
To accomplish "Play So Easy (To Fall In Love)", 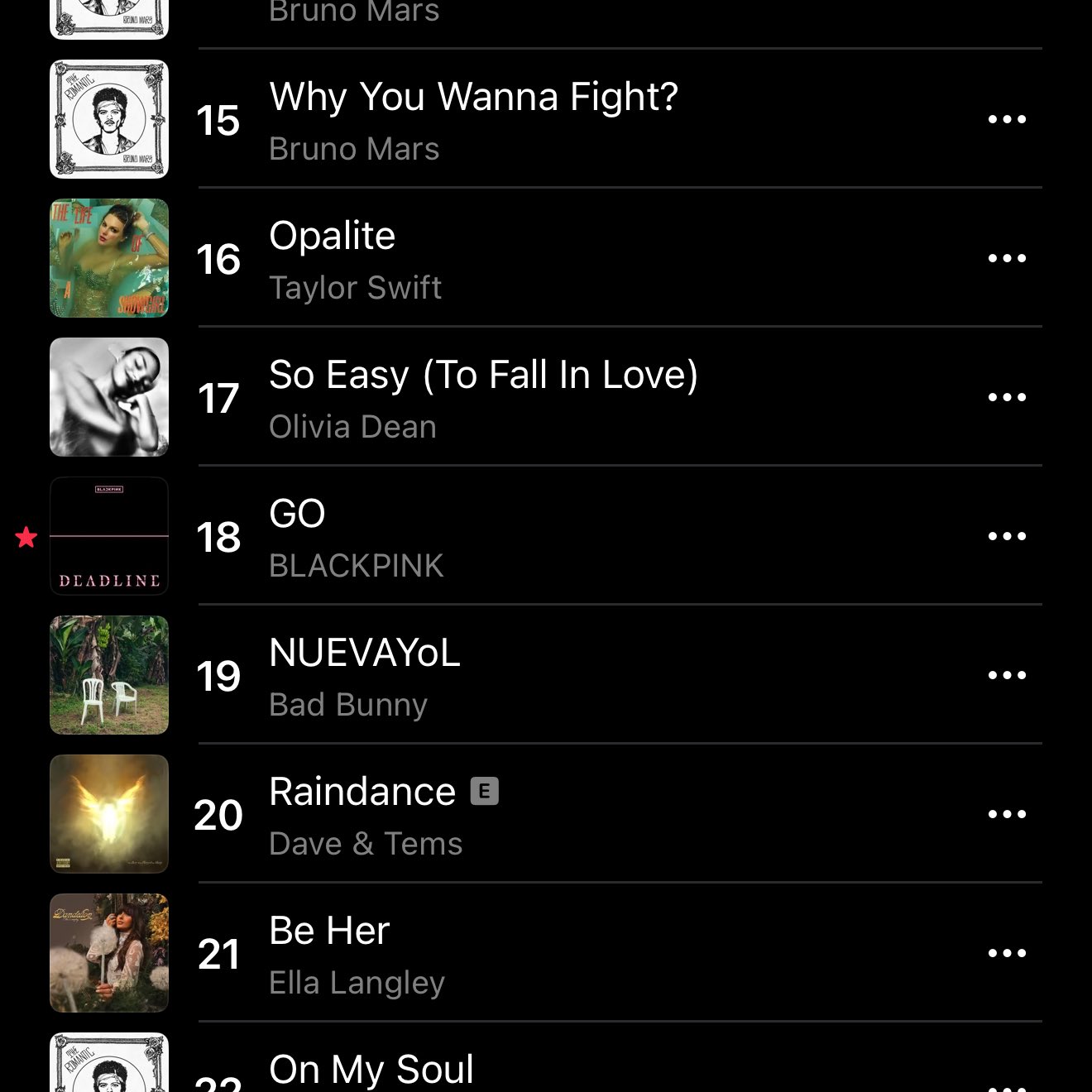I will [x=483, y=397].
